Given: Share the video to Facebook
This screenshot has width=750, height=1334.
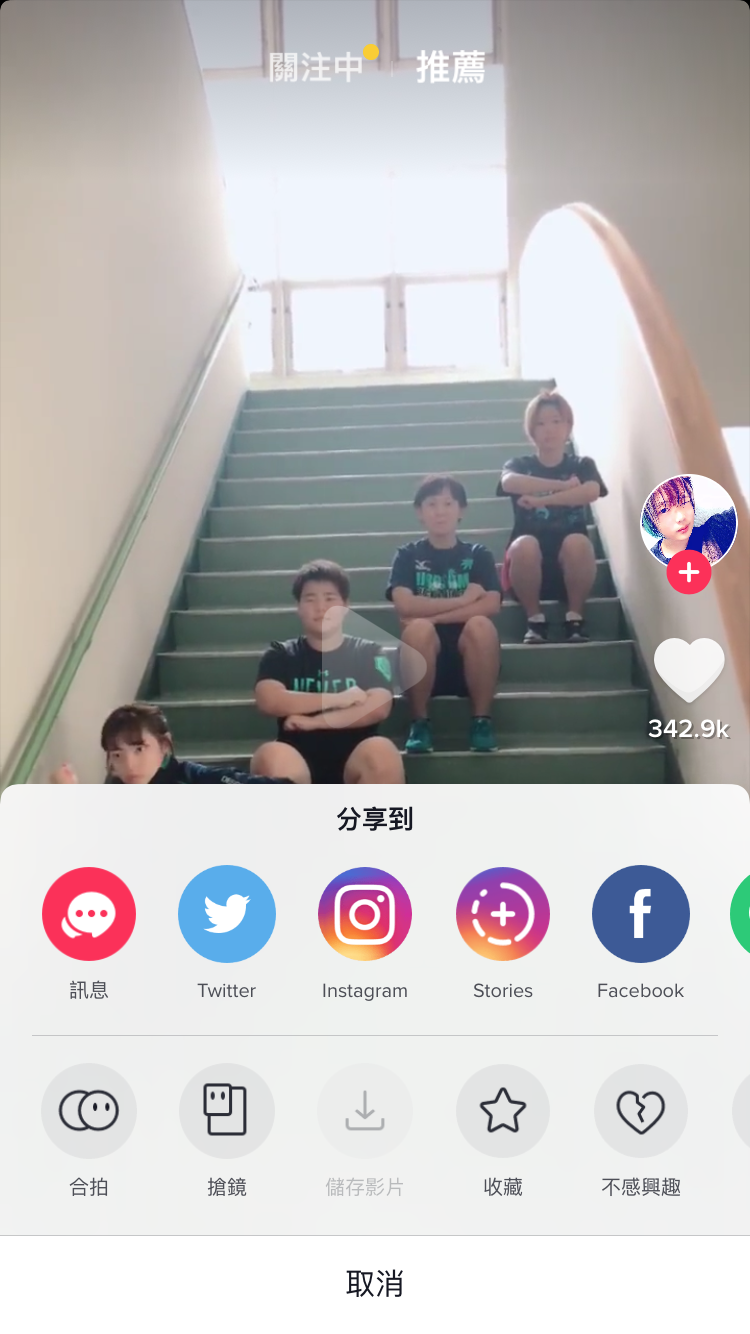Looking at the screenshot, I should pyautogui.click(x=641, y=914).
